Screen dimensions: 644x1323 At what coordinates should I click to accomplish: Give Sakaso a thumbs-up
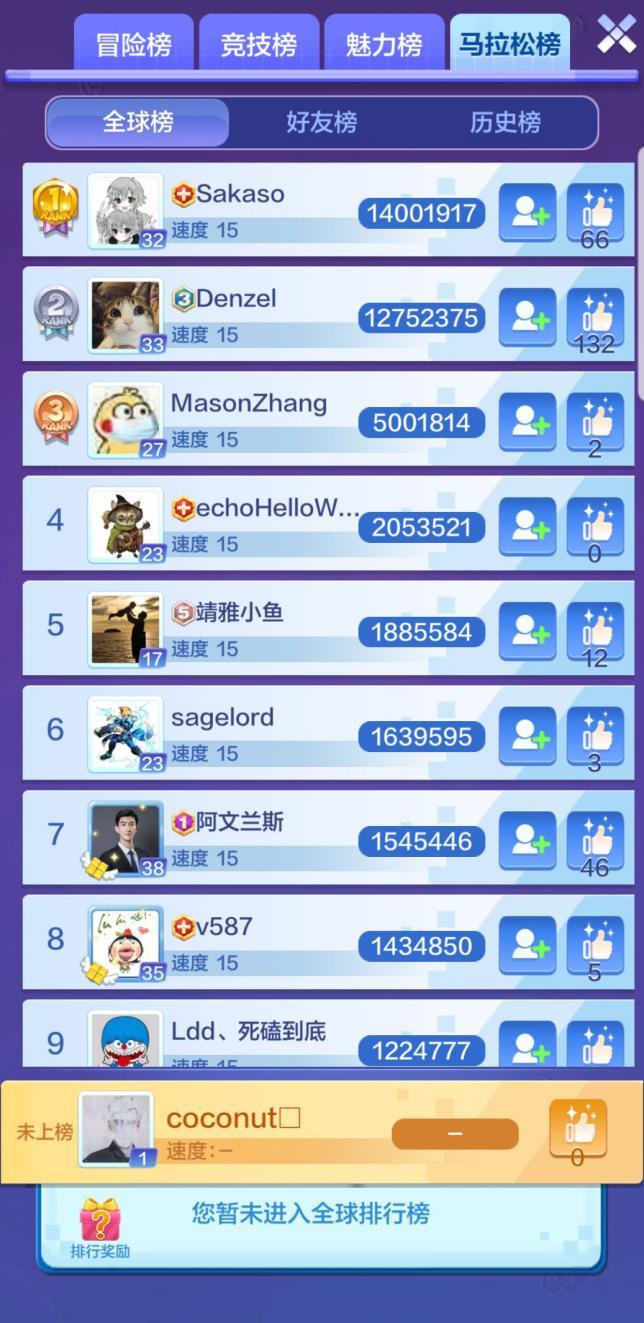[595, 213]
